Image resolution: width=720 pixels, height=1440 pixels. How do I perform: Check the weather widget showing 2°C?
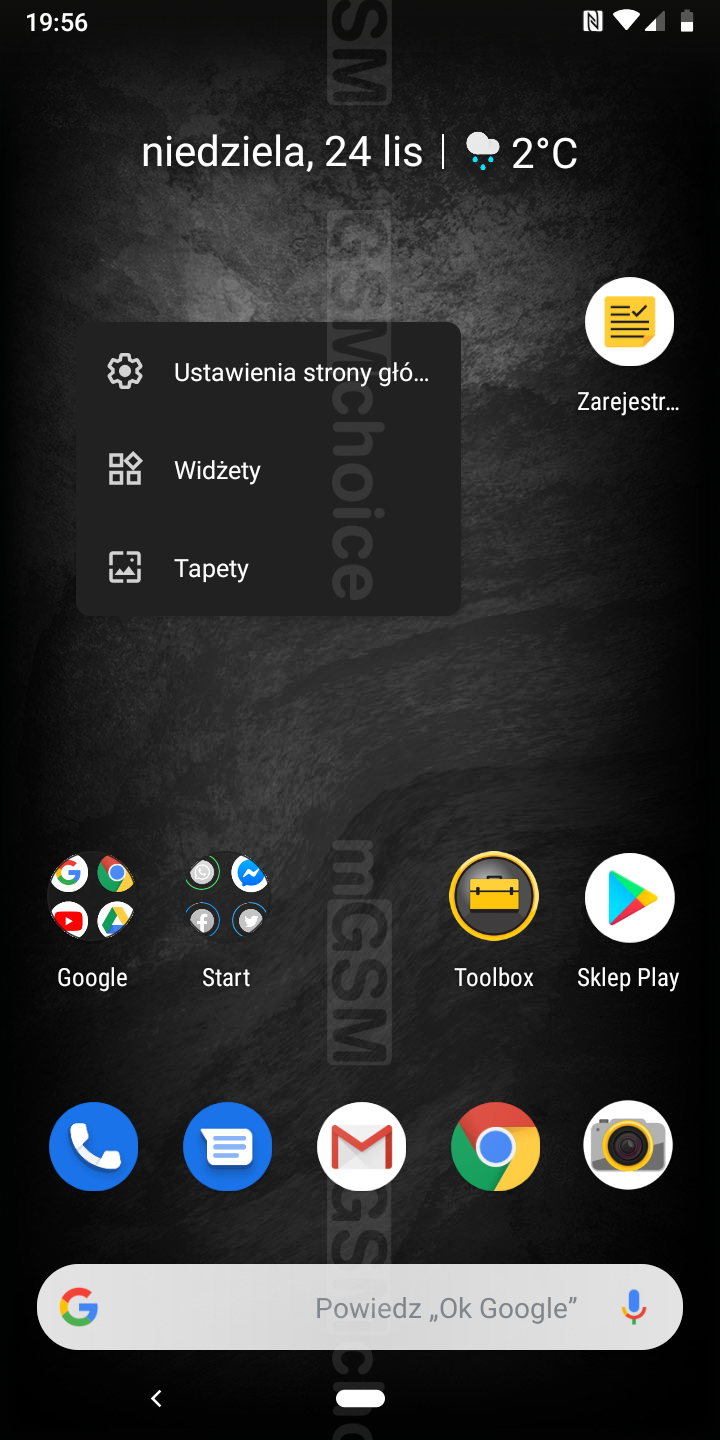522,152
